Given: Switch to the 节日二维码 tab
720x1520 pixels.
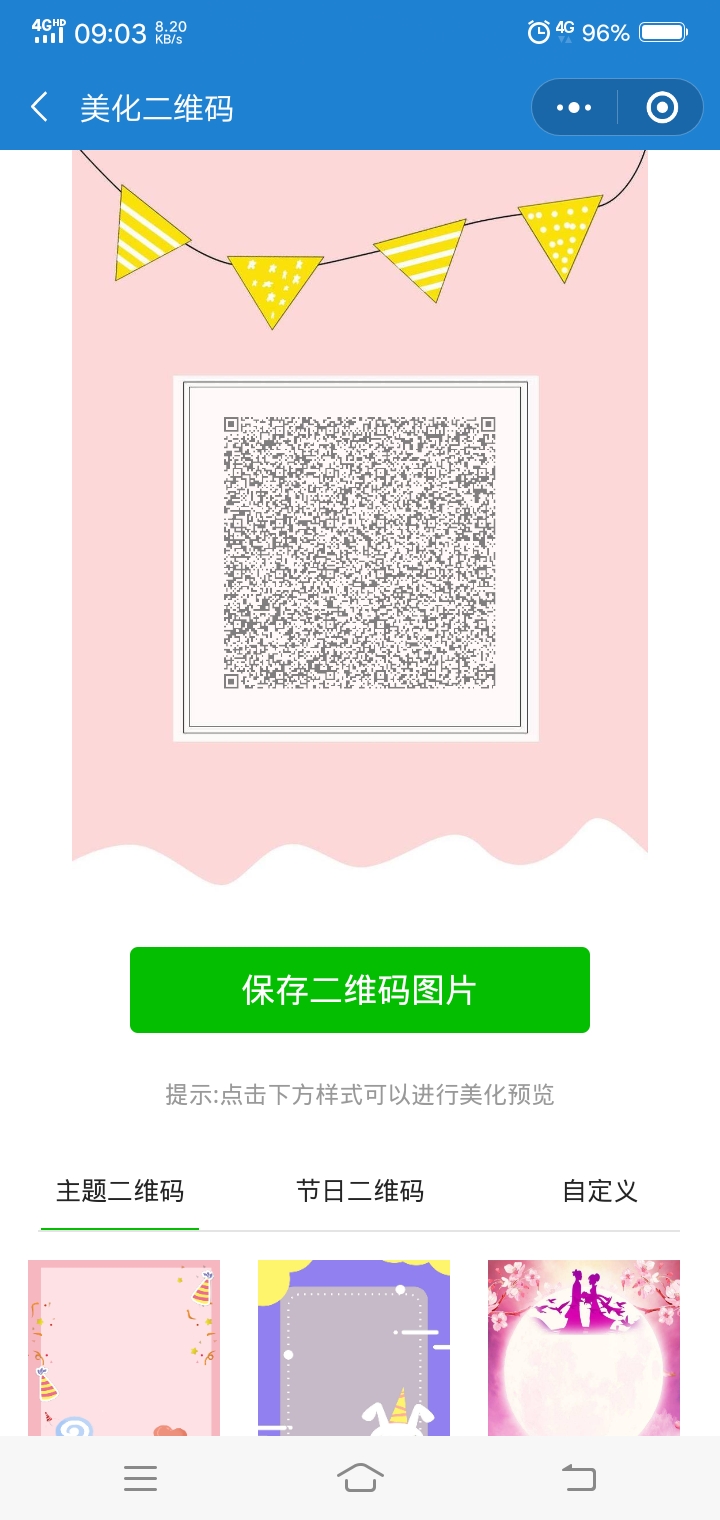Looking at the screenshot, I should (x=360, y=1191).
